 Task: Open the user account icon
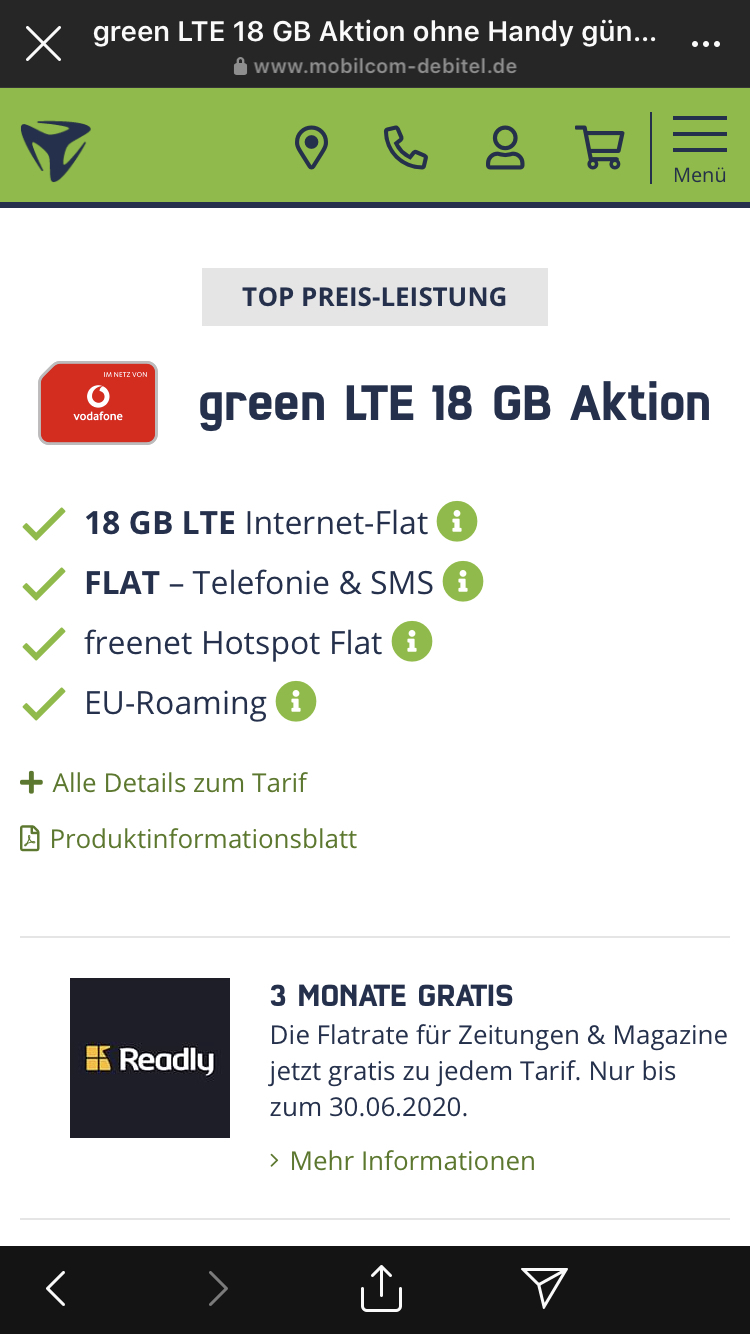pyautogui.click(x=505, y=148)
